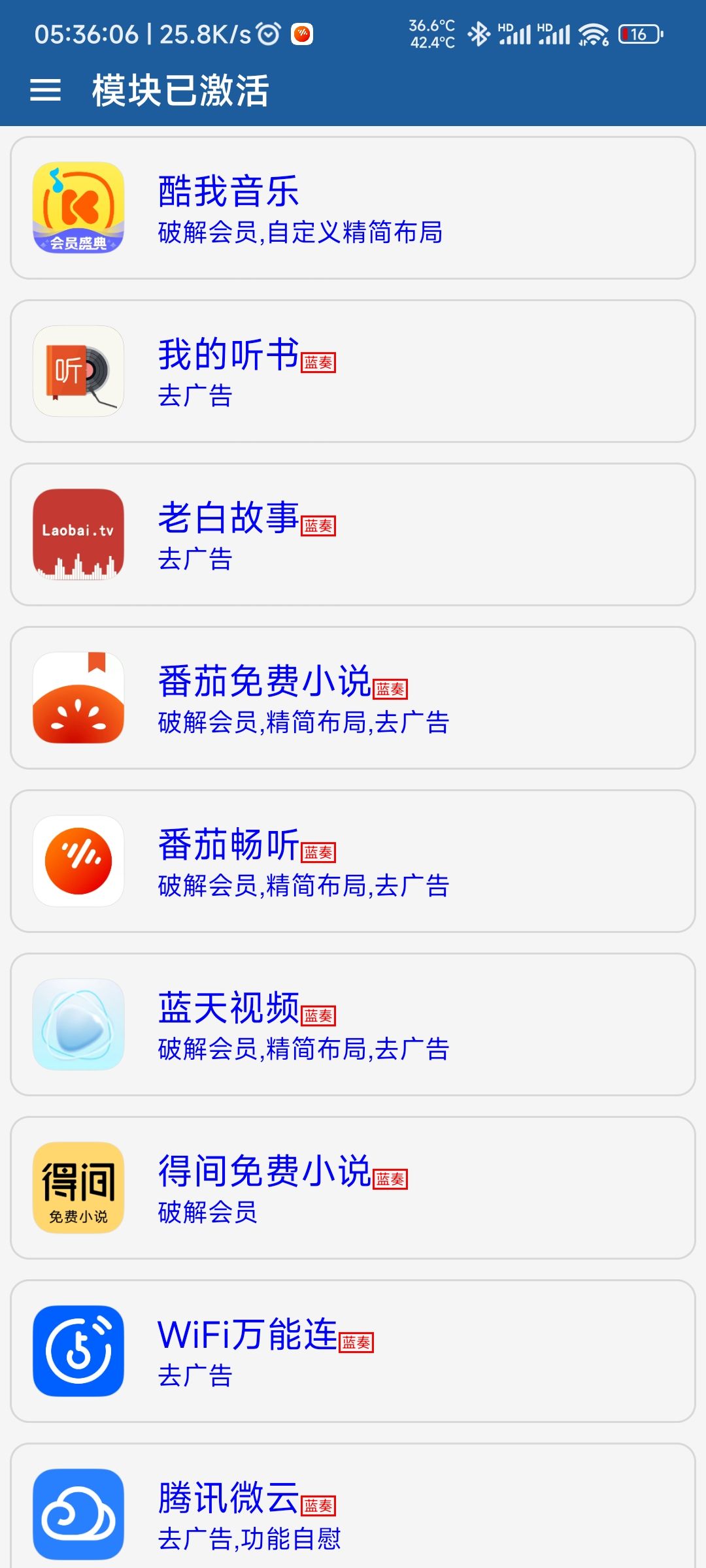Open the 酷我音乐 module card
The width and height of the screenshot is (706, 1568).
tap(353, 208)
